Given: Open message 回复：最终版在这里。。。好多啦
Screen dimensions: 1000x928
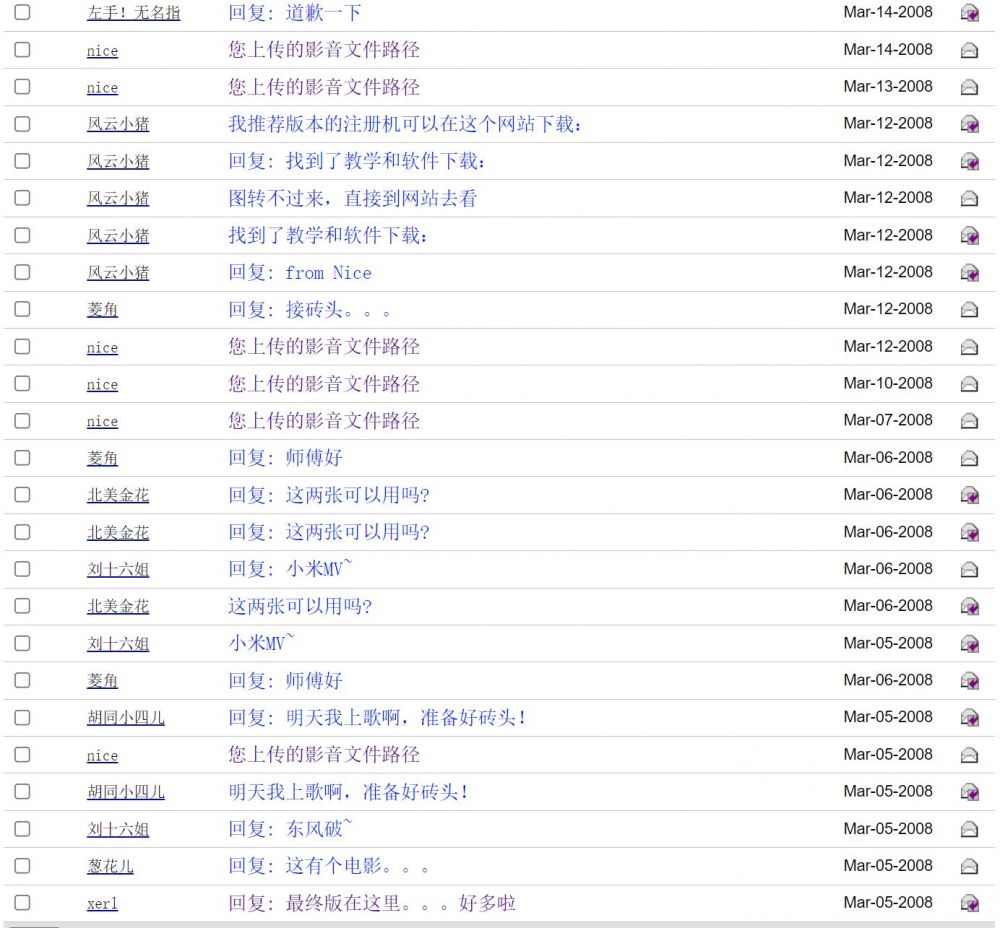Looking at the screenshot, I should point(372,903).
